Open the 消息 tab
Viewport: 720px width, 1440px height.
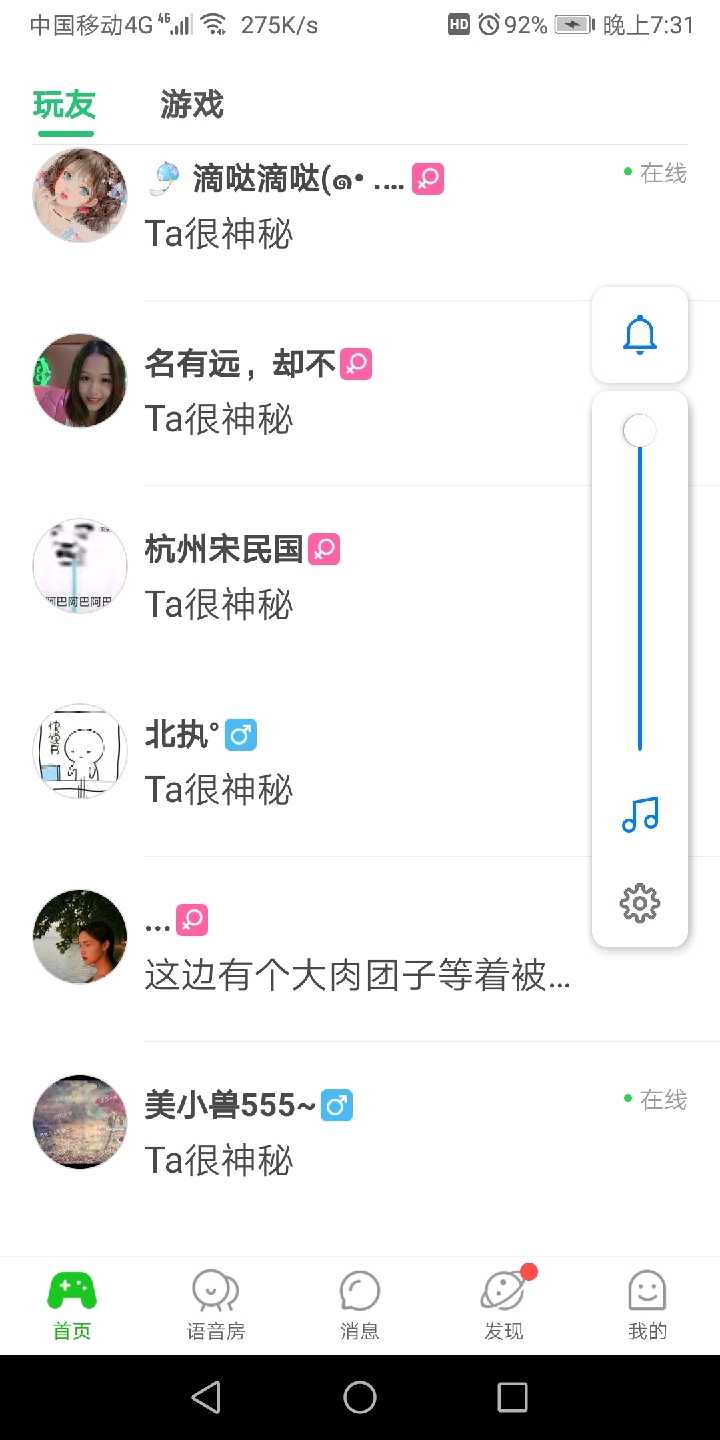(359, 1305)
